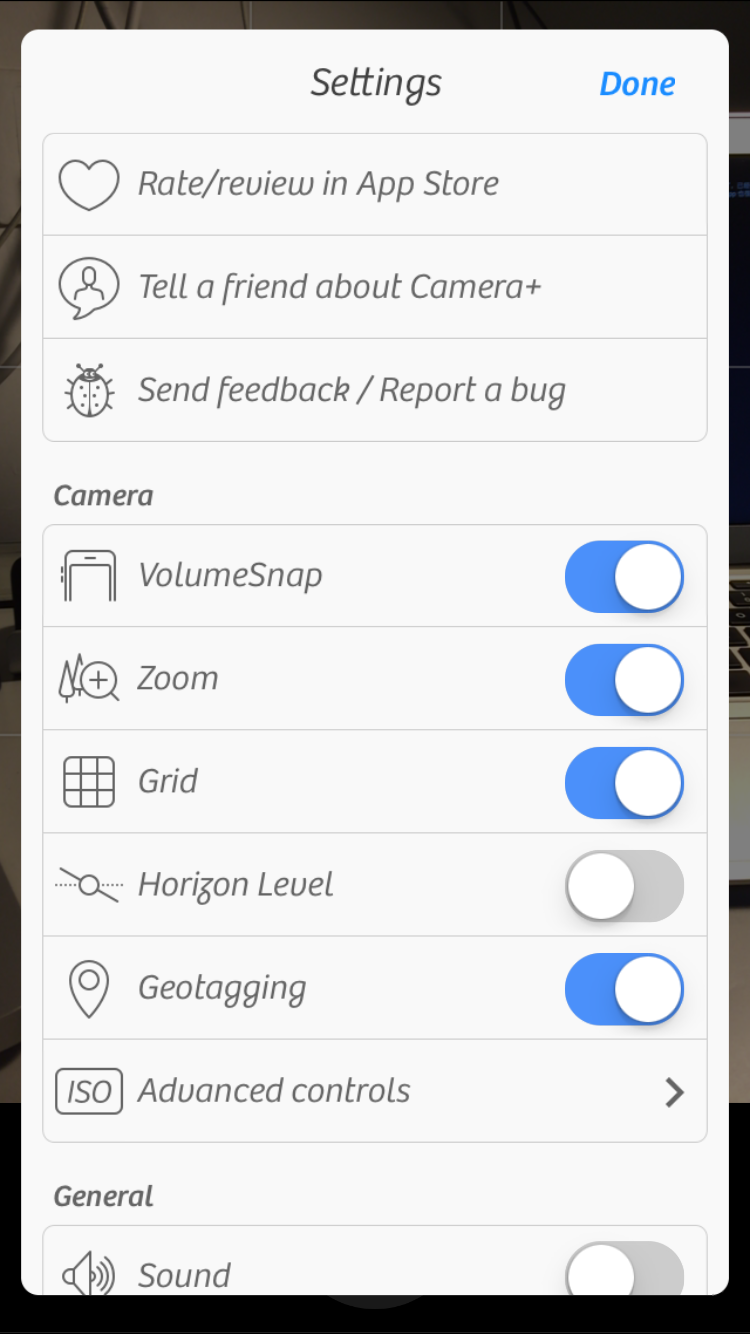The image size is (750, 1334).
Task: Turn on the Sound switch
Action: [x=624, y=1270]
